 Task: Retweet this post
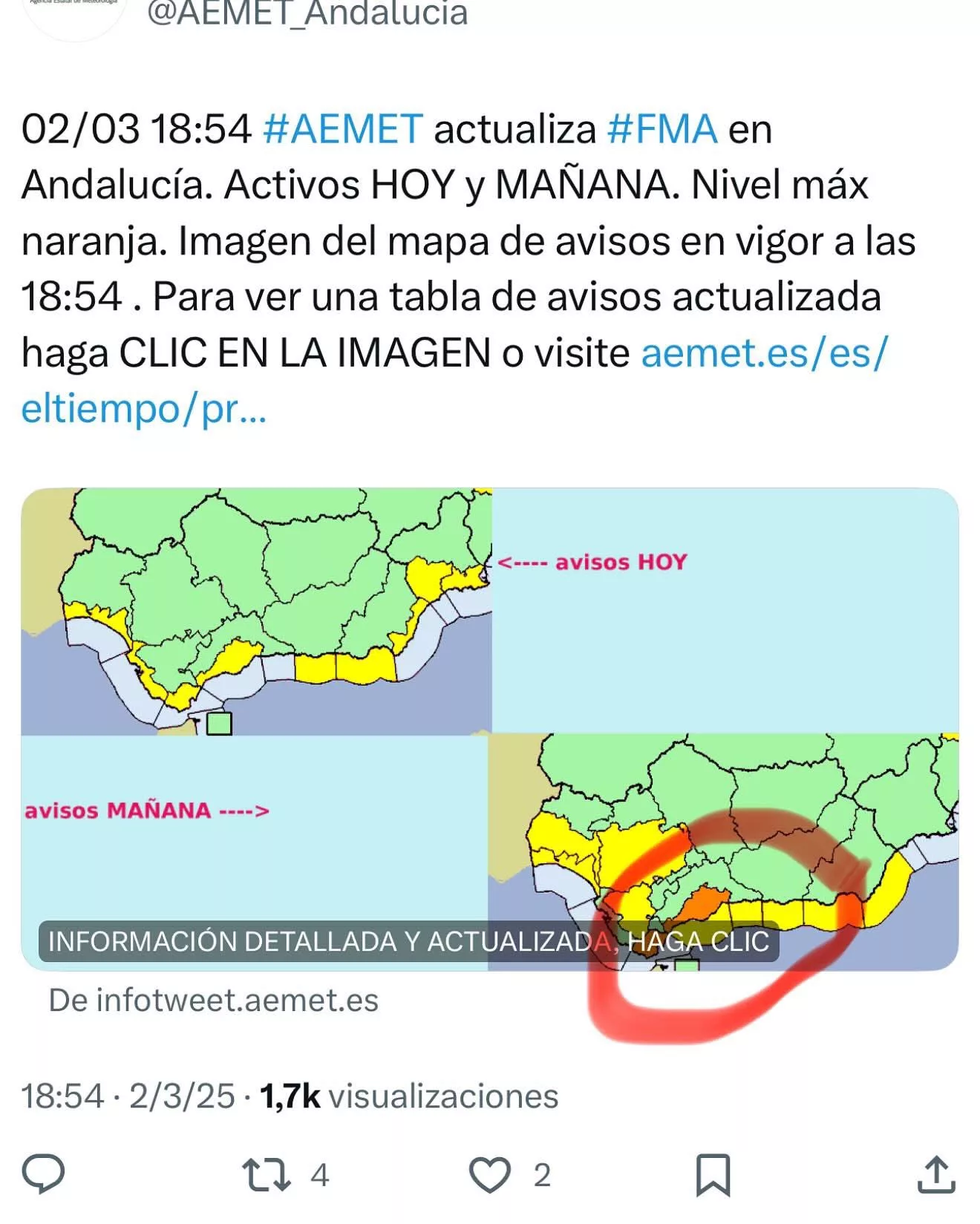pos(264,1175)
